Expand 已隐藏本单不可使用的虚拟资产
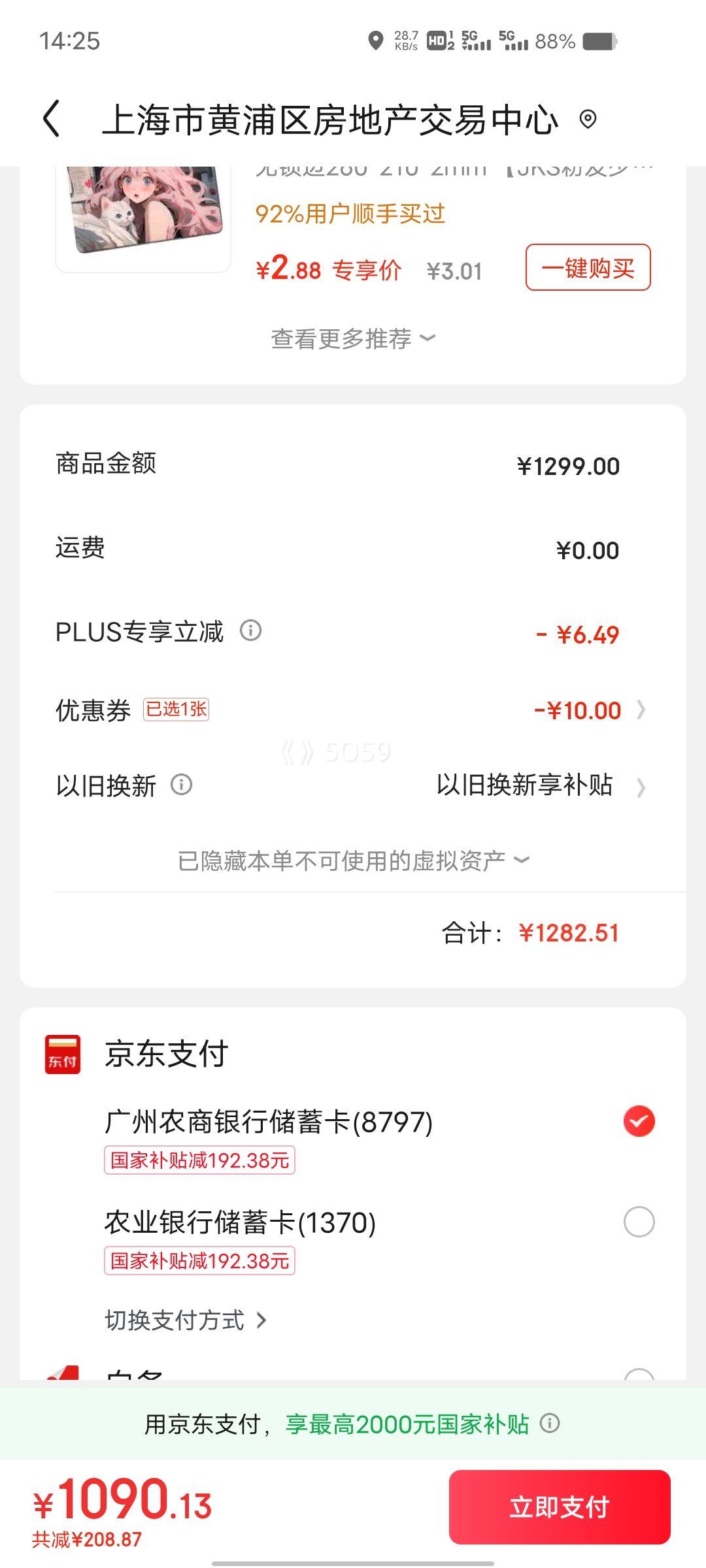Viewport: 706px width, 1568px height. tap(353, 860)
